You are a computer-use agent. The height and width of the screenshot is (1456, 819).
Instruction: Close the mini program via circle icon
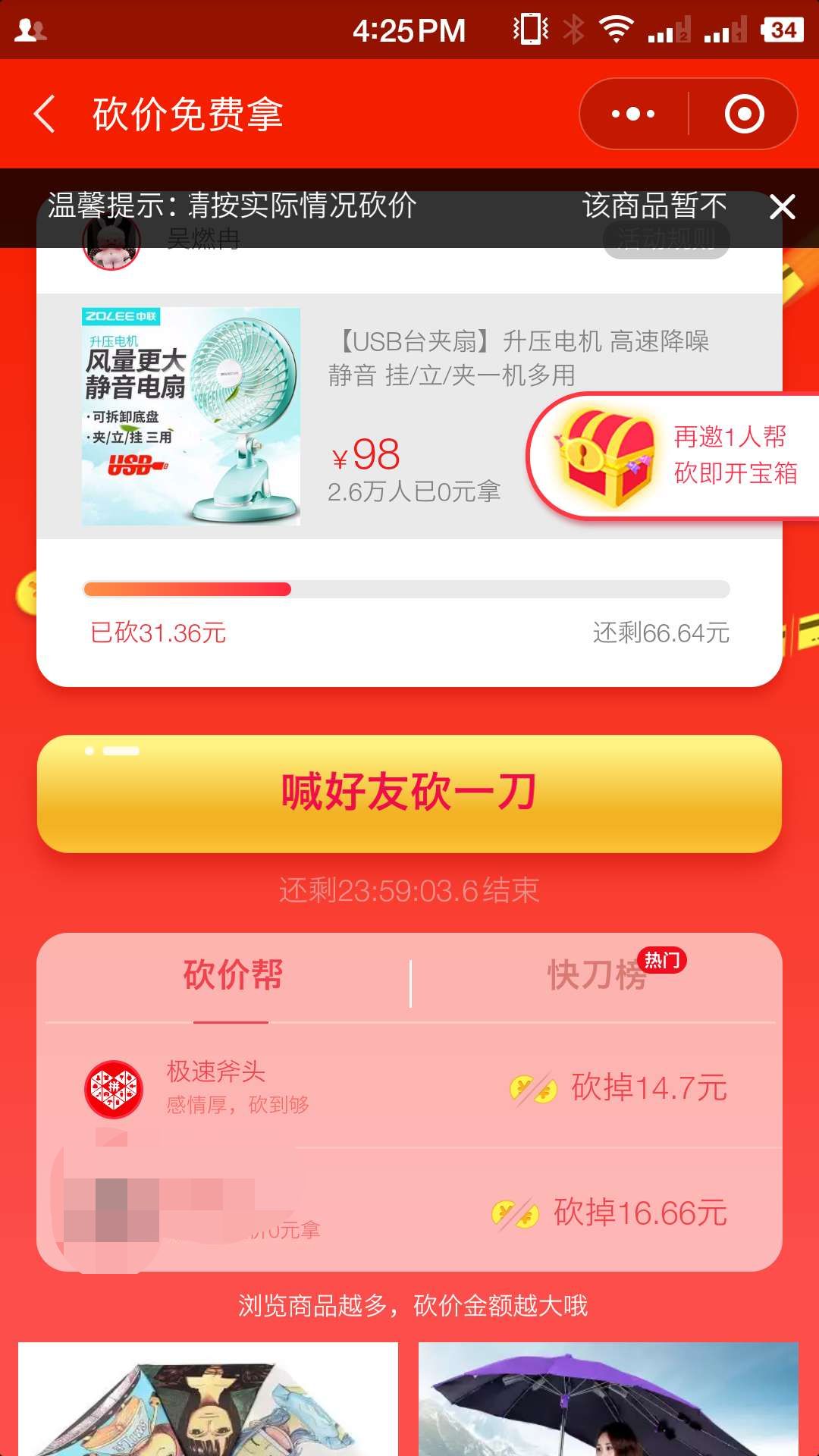click(744, 115)
